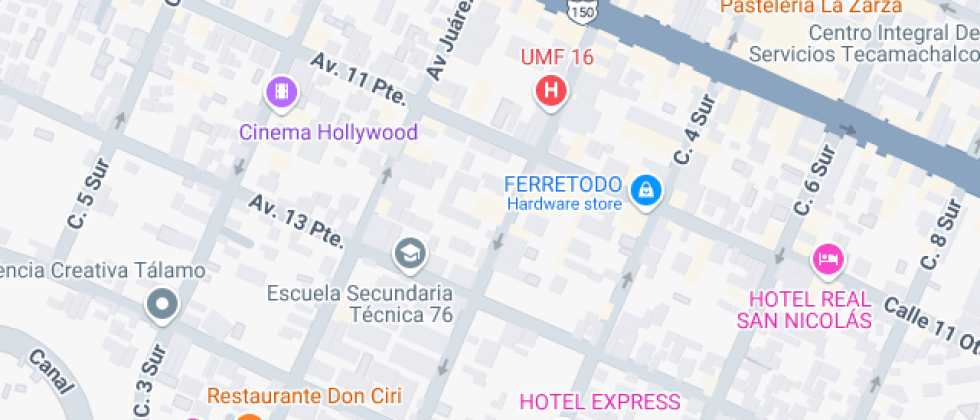Select Centro Integral De Servicios Tecamachalco label
Screen dimensions: 980x420
click(863, 43)
